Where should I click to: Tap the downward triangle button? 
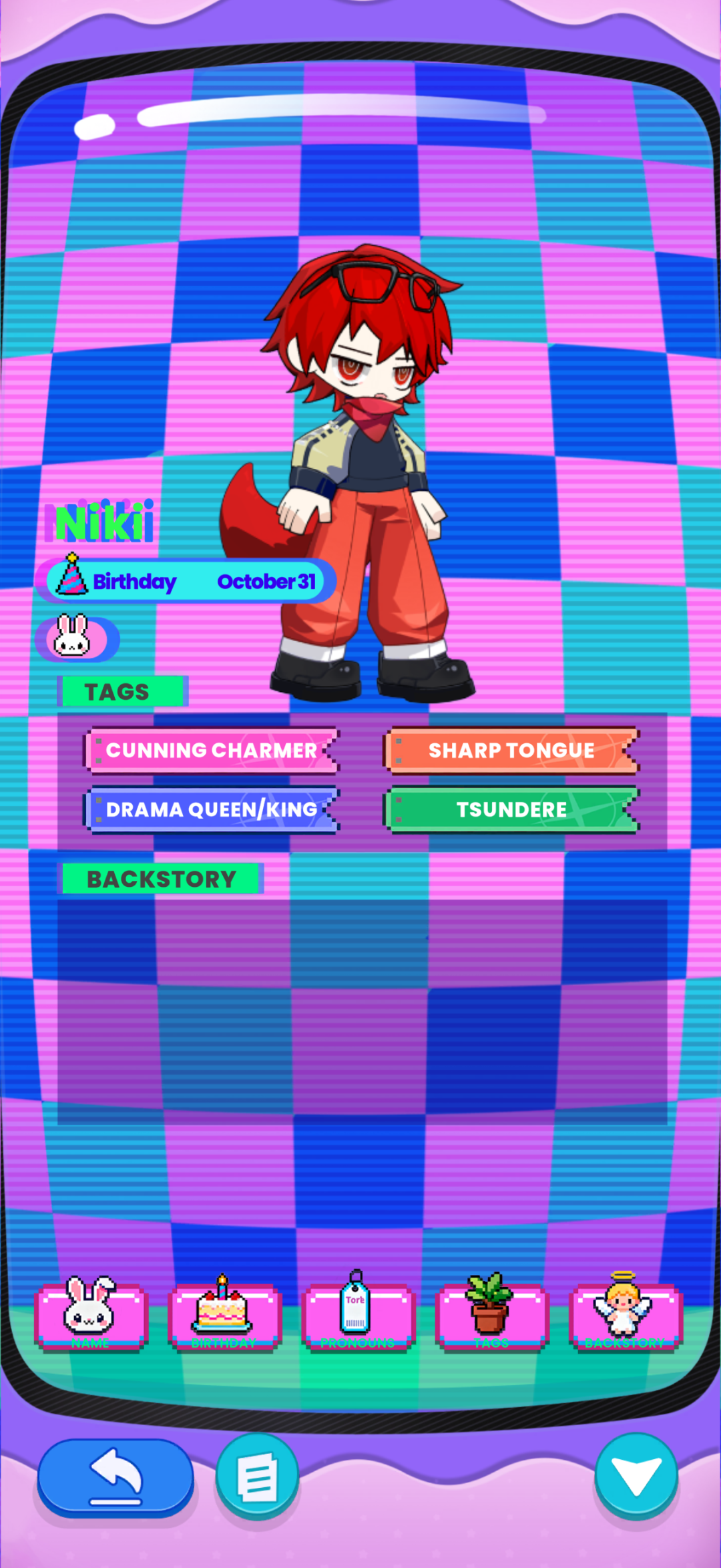pyautogui.click(x=636, y=1475)
